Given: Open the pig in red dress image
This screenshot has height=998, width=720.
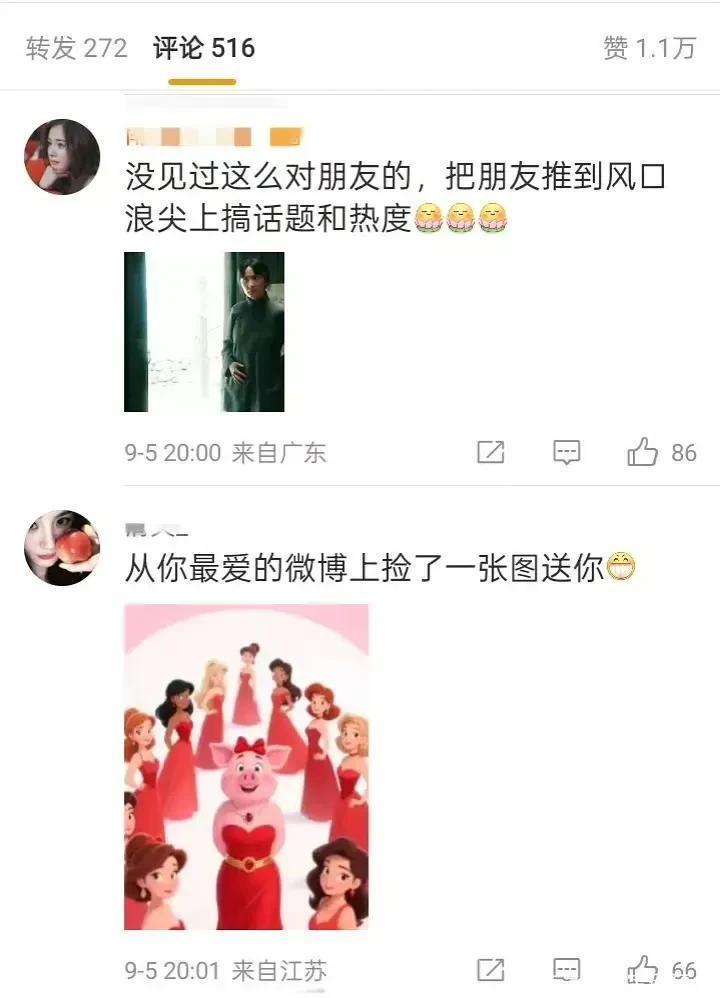Looking at the screenshot, I should pos(246,767).
